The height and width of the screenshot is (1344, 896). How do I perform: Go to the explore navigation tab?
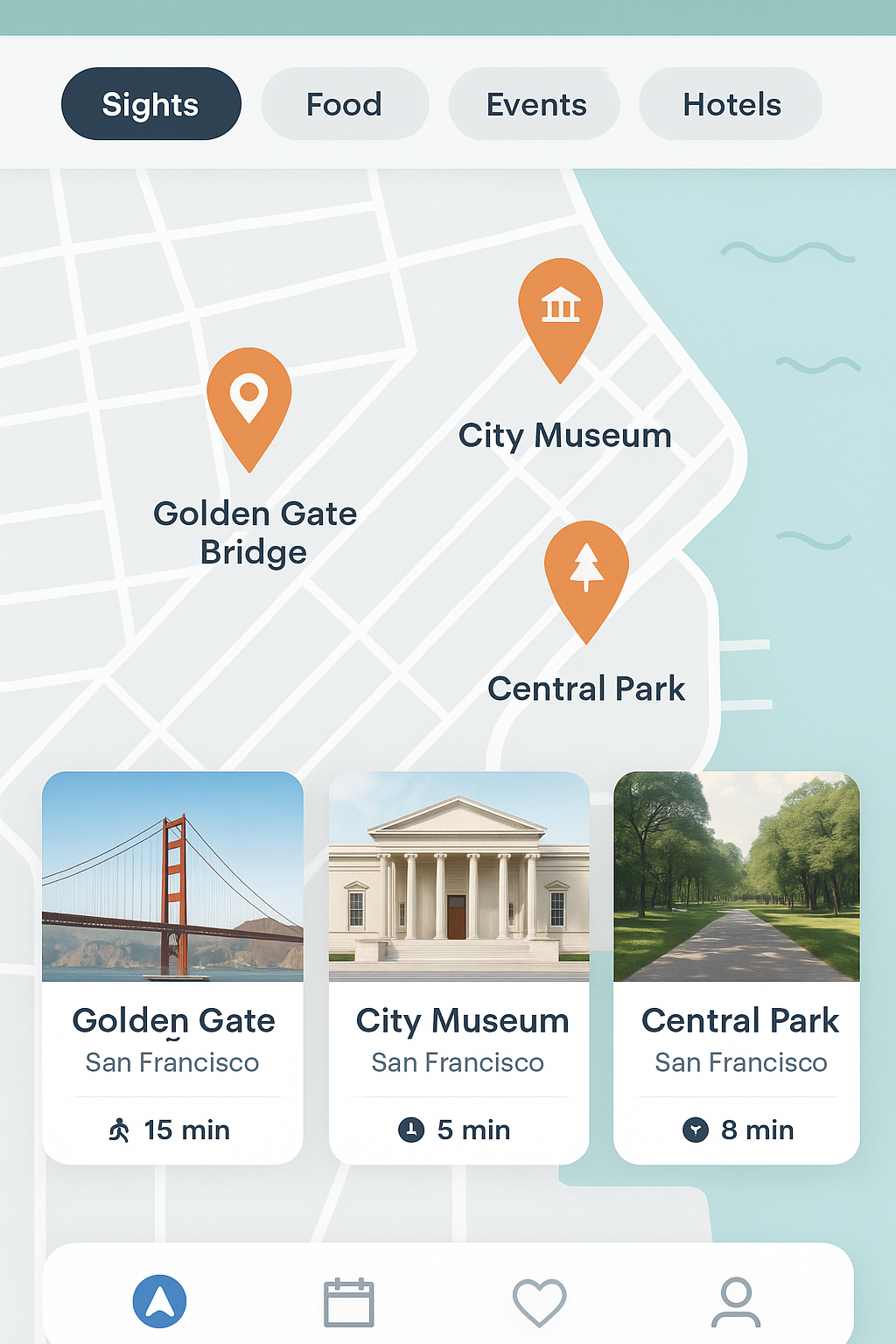159,1301
